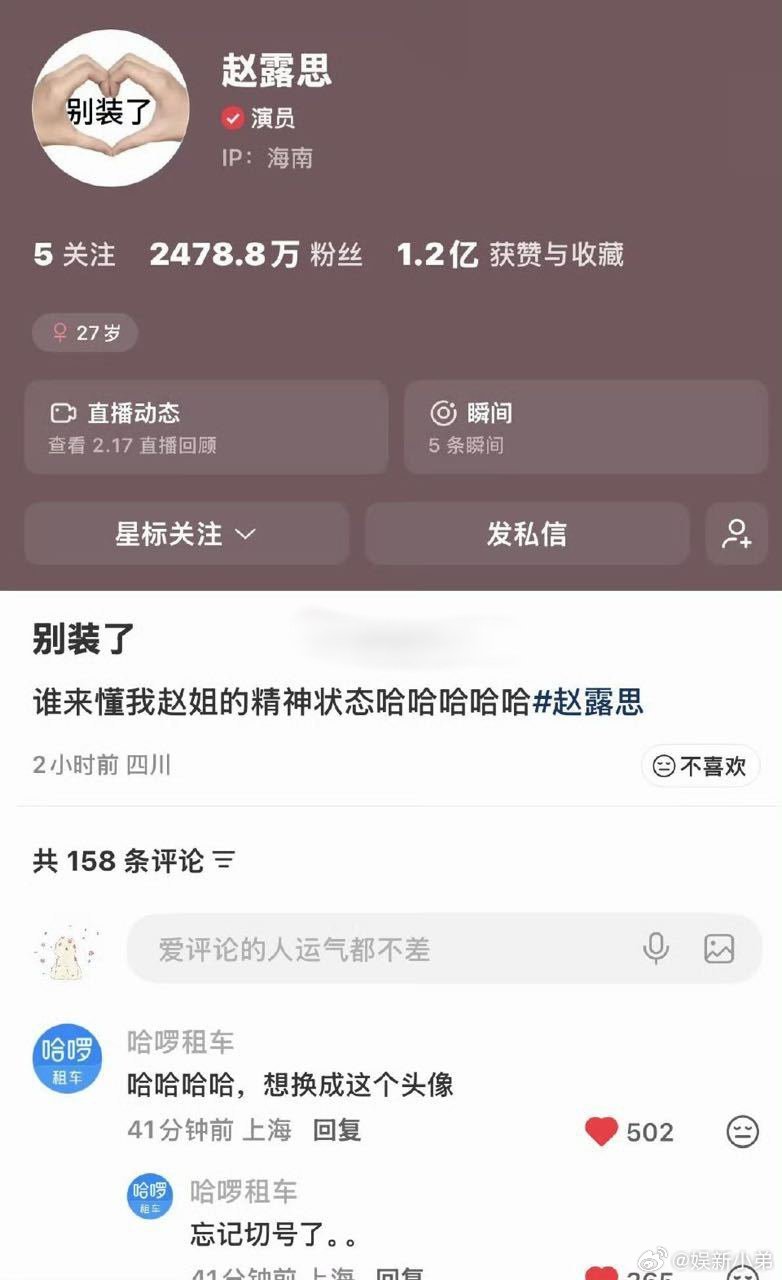782x1280 pixels.
Task: Tap the female gender and age badge 27岁
Action: (x=85, y=333)
